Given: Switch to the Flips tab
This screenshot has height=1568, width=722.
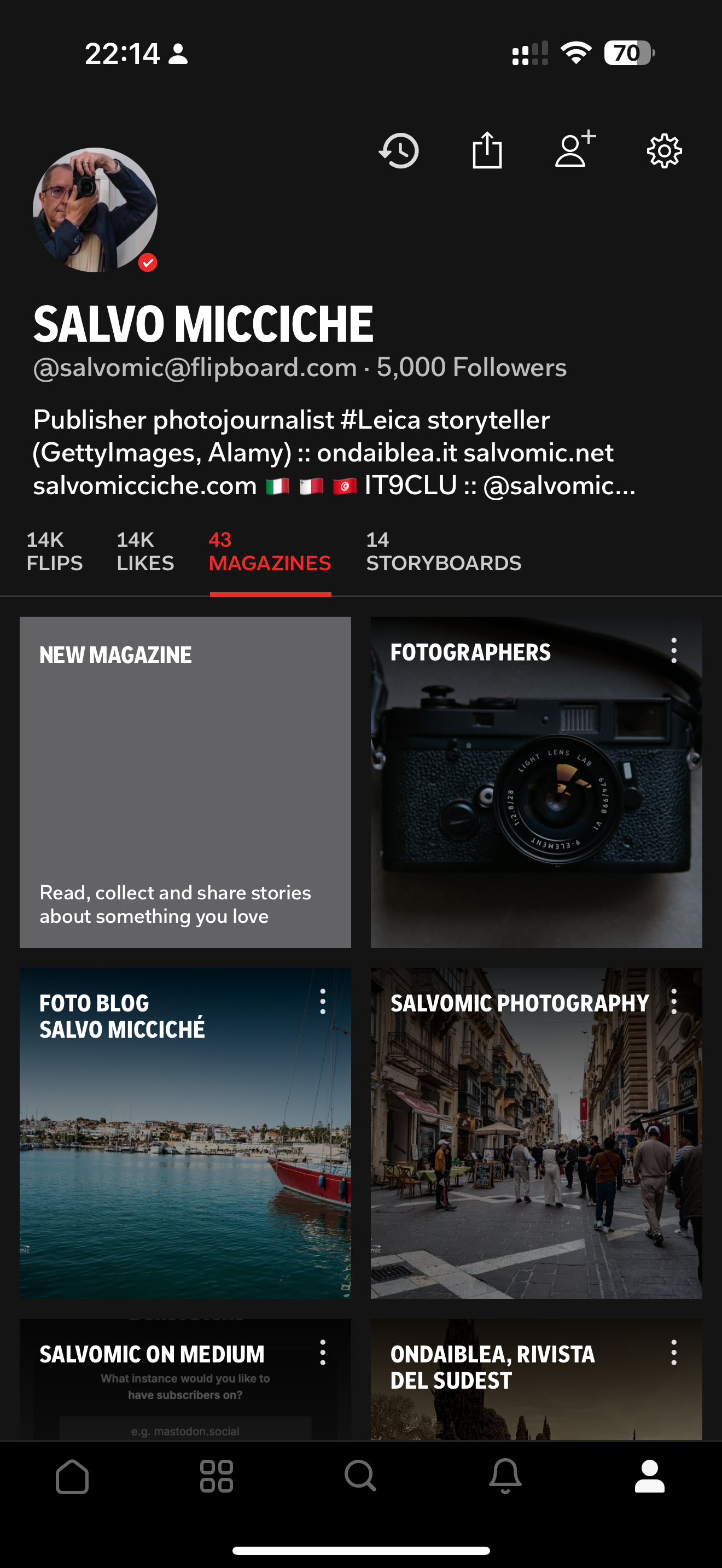Looking at the screenshot, I should [54, 552].
